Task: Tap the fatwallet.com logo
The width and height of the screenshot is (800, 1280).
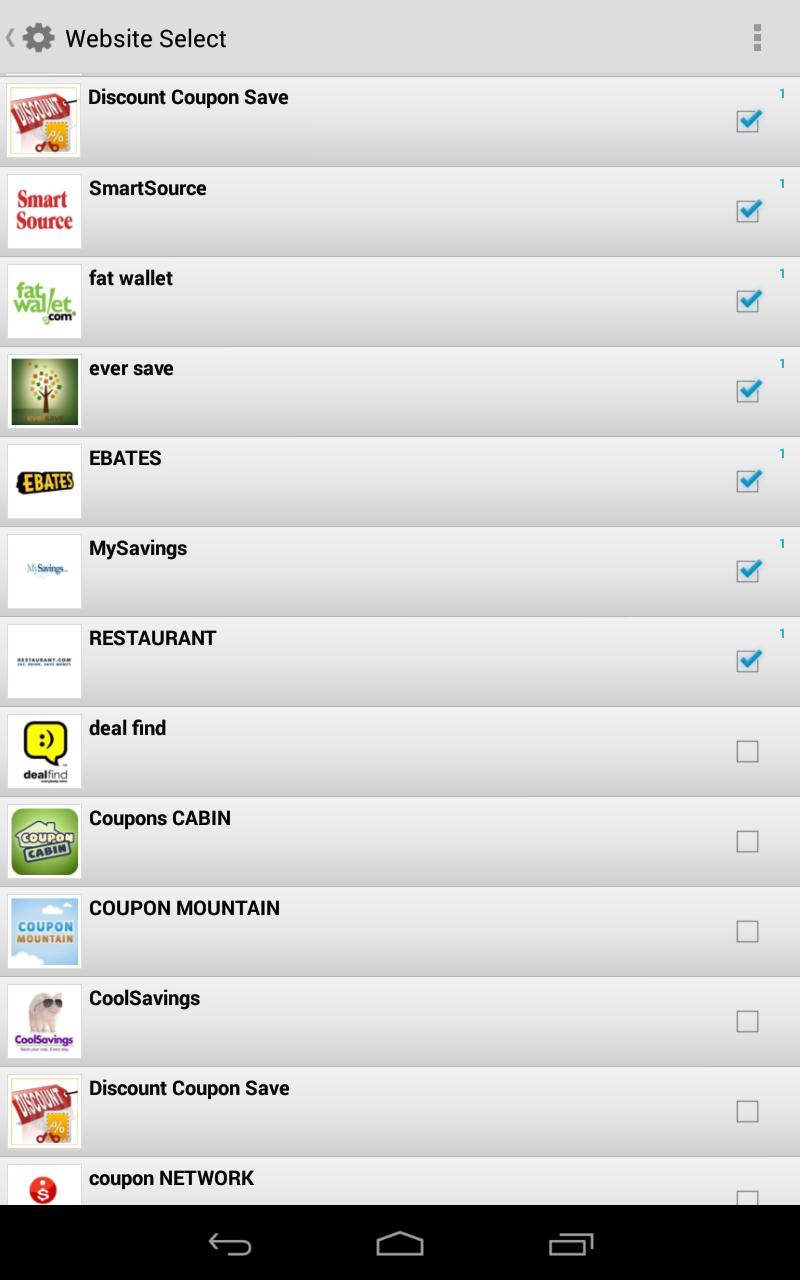Action: (x=44, y=301)
